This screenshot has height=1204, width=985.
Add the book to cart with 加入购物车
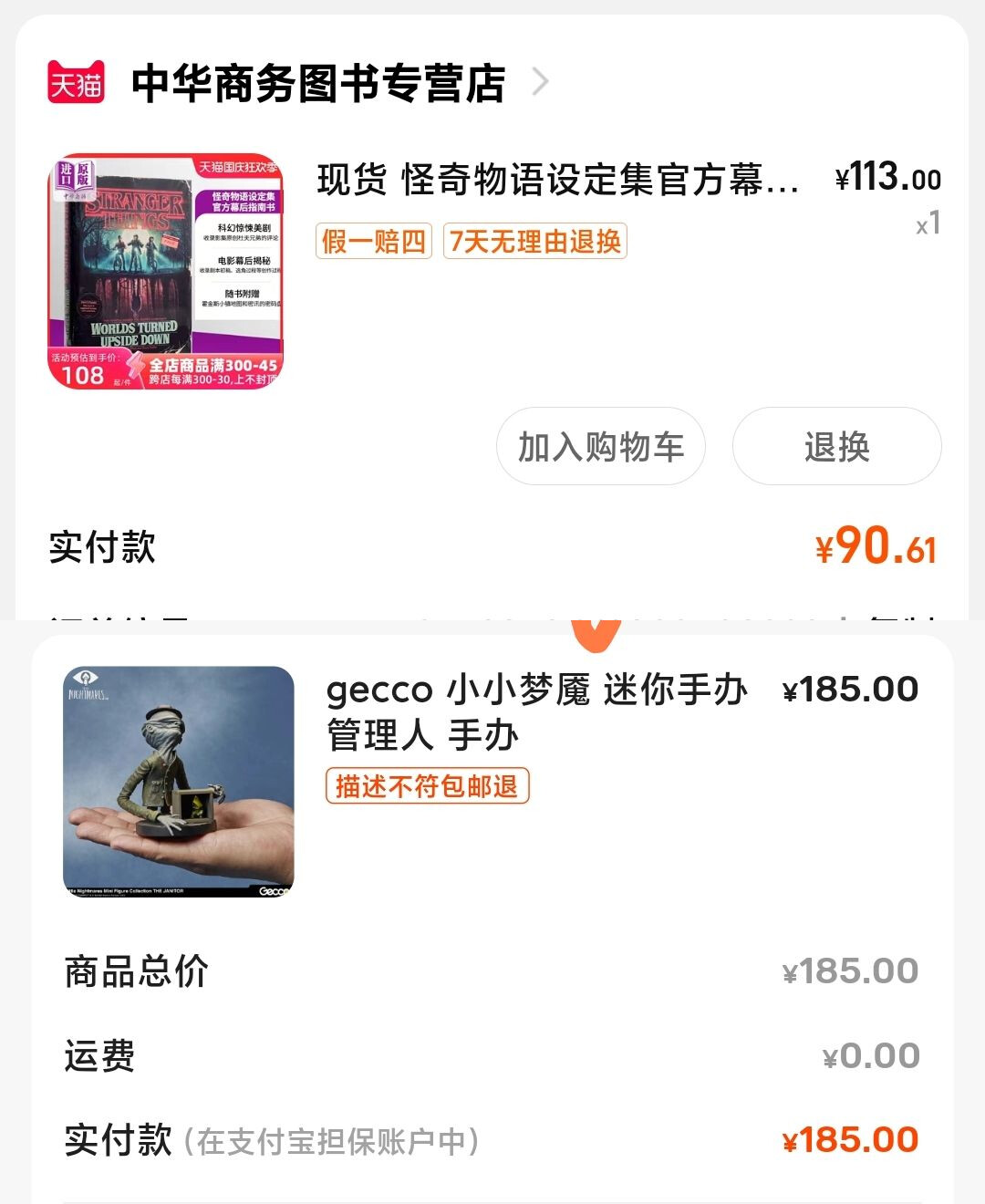tap(600, 447)
